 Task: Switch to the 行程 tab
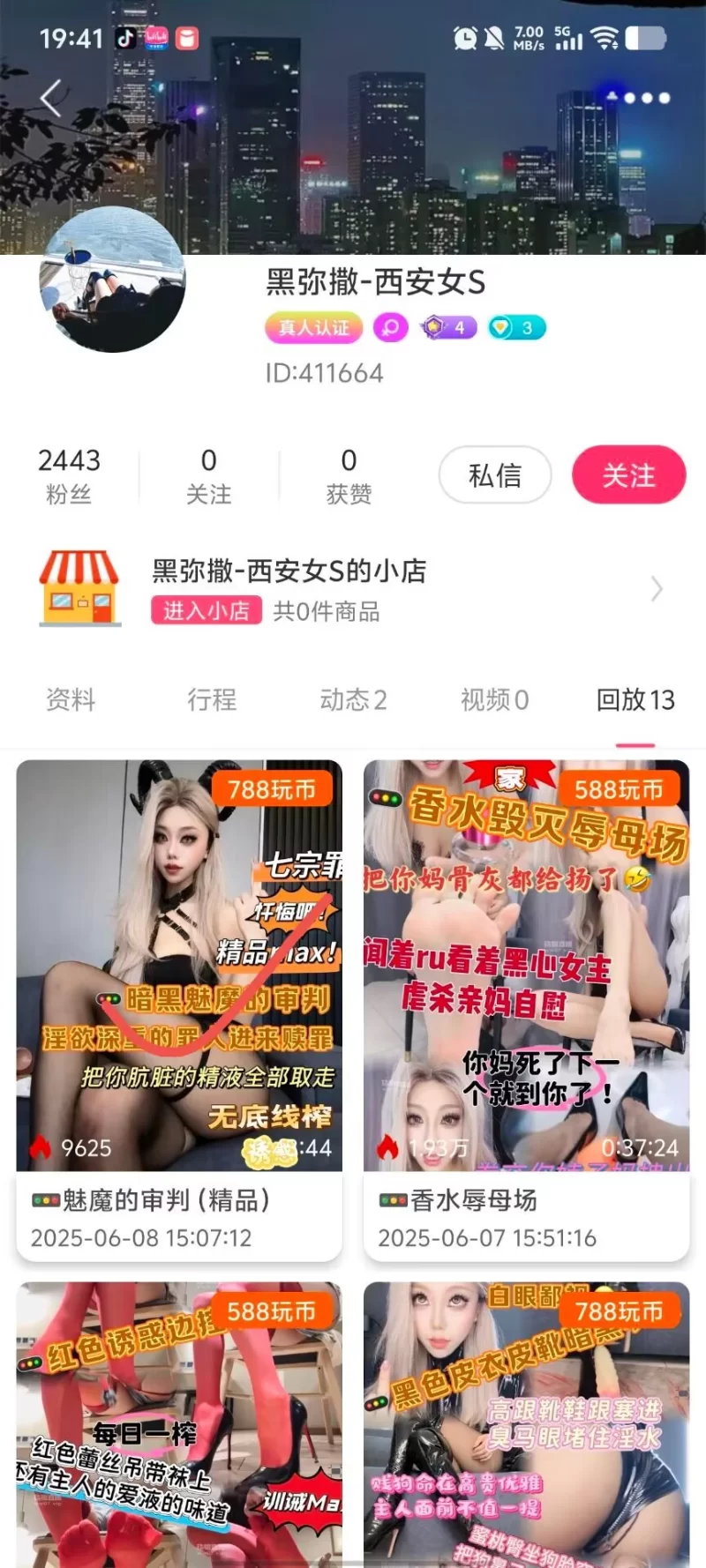[x=212, y=700]
